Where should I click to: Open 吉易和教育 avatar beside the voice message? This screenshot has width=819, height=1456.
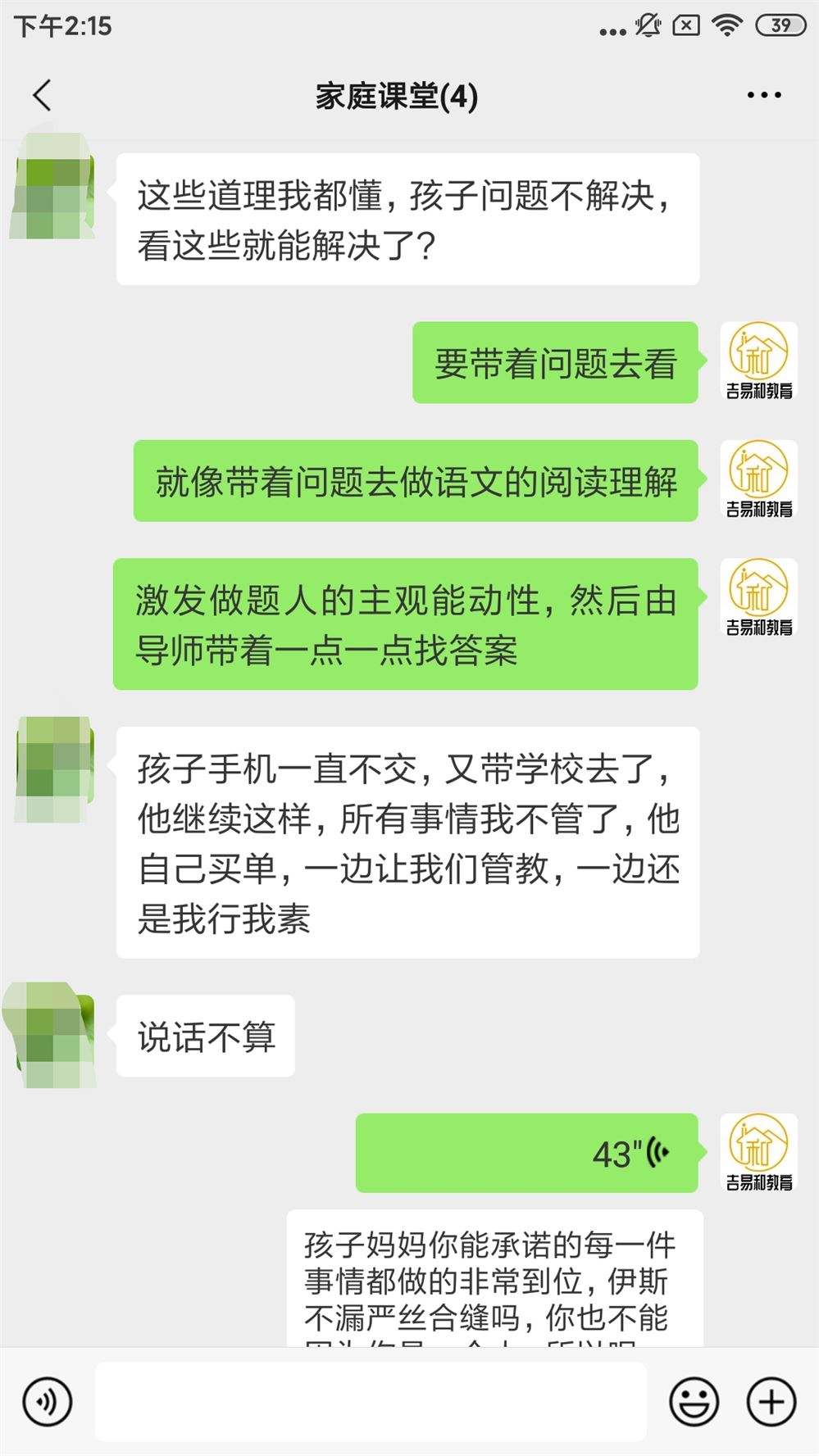tap(758, 1153)
